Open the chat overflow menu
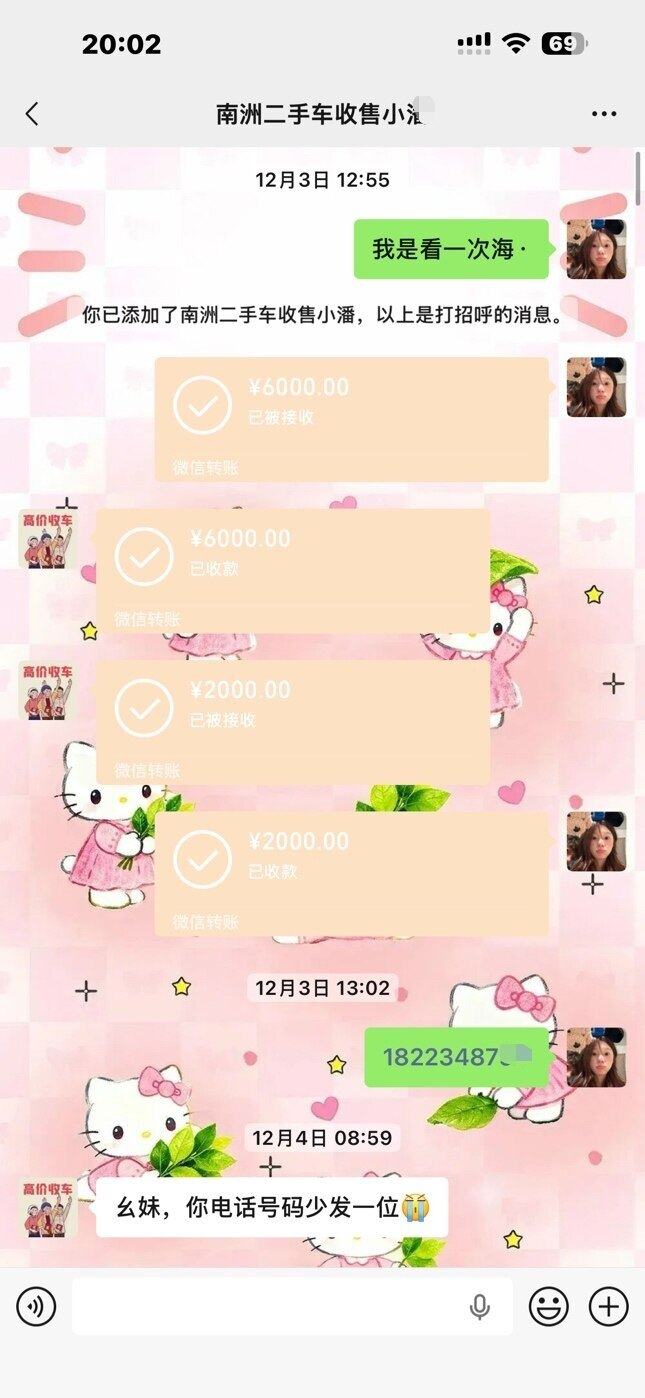Viewport: 645px width, 1398px height. [604, 114]
